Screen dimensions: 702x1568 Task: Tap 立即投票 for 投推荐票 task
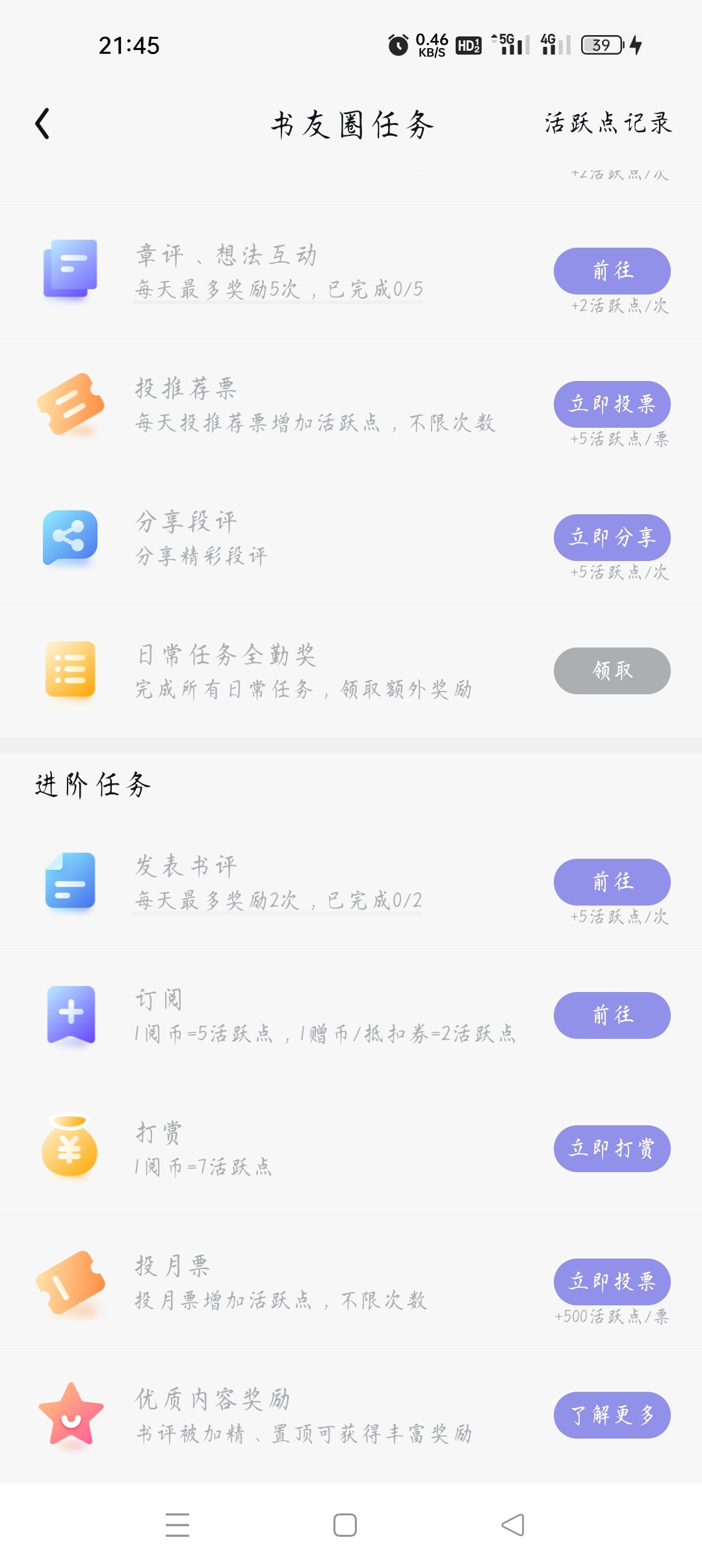612,404
